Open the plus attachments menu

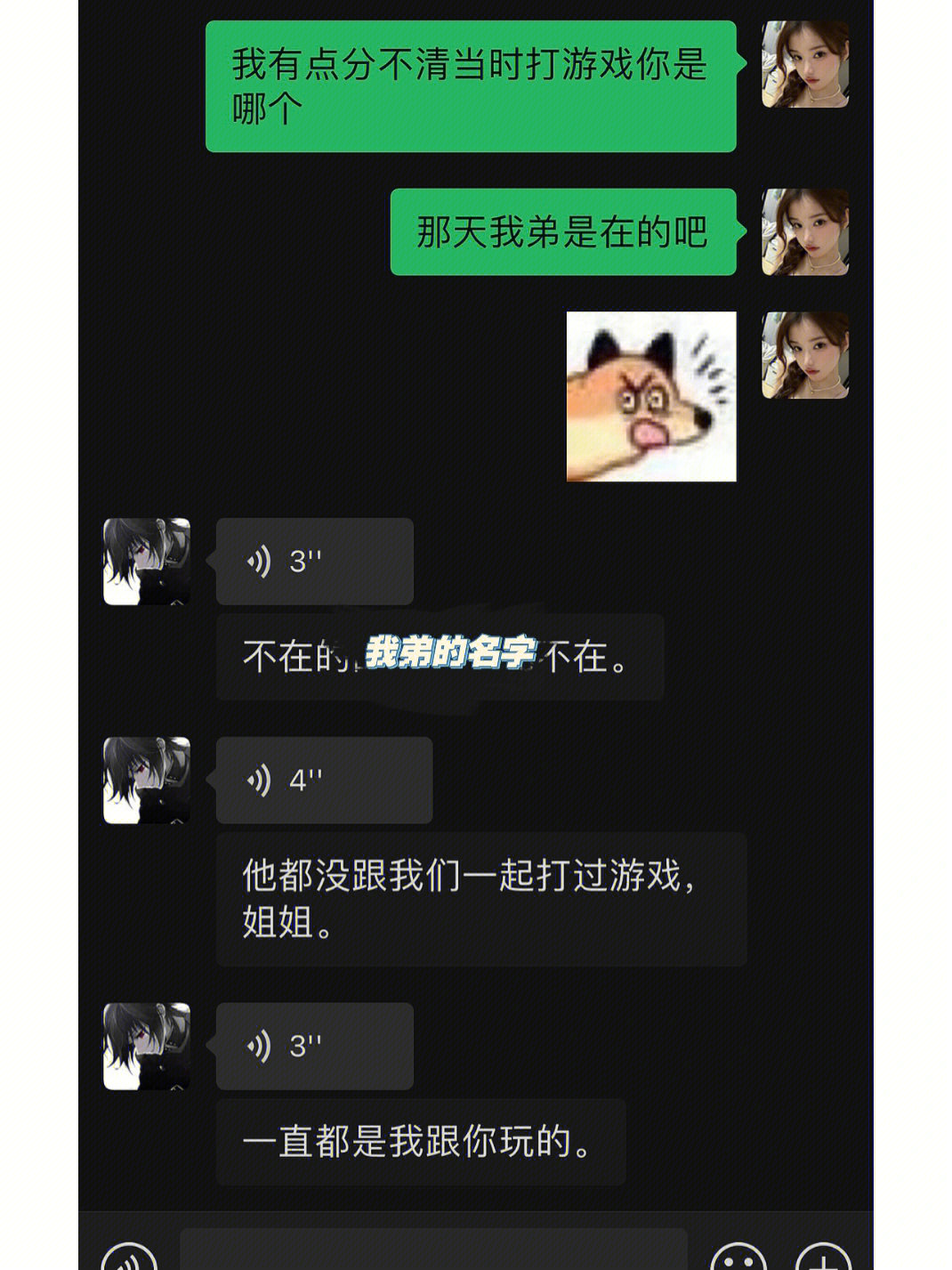pos(823,1257)
